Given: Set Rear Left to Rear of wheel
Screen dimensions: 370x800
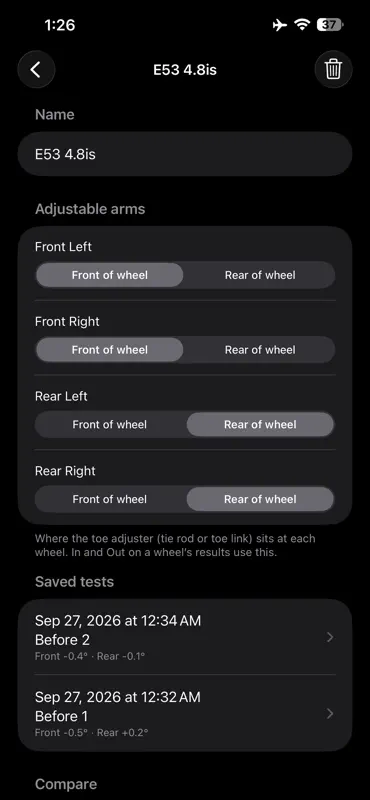Looking at the screenshot, I should click(x=260, y=424).
